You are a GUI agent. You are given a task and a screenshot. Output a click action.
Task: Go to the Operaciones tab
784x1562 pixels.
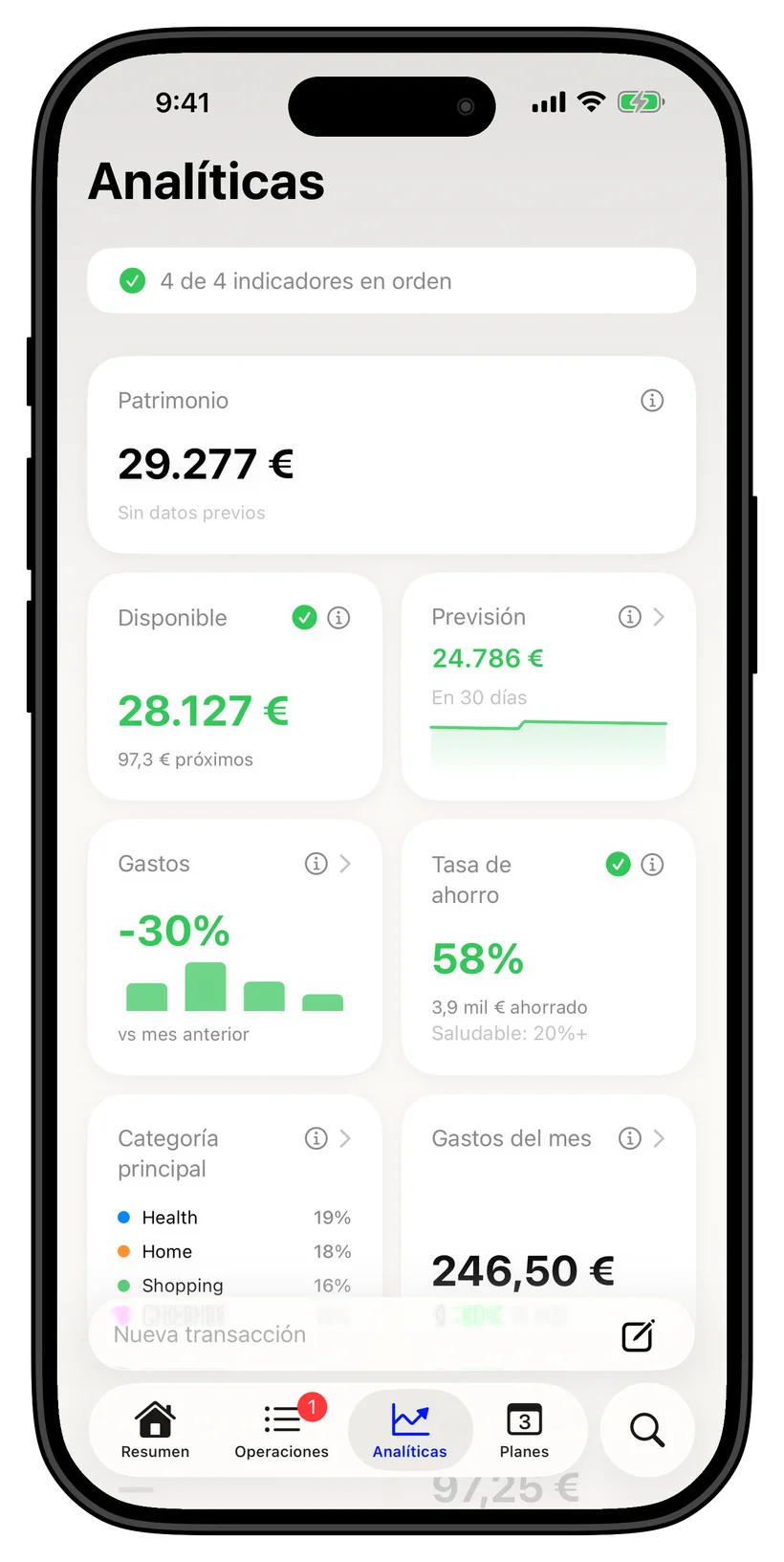[282, 1430]
